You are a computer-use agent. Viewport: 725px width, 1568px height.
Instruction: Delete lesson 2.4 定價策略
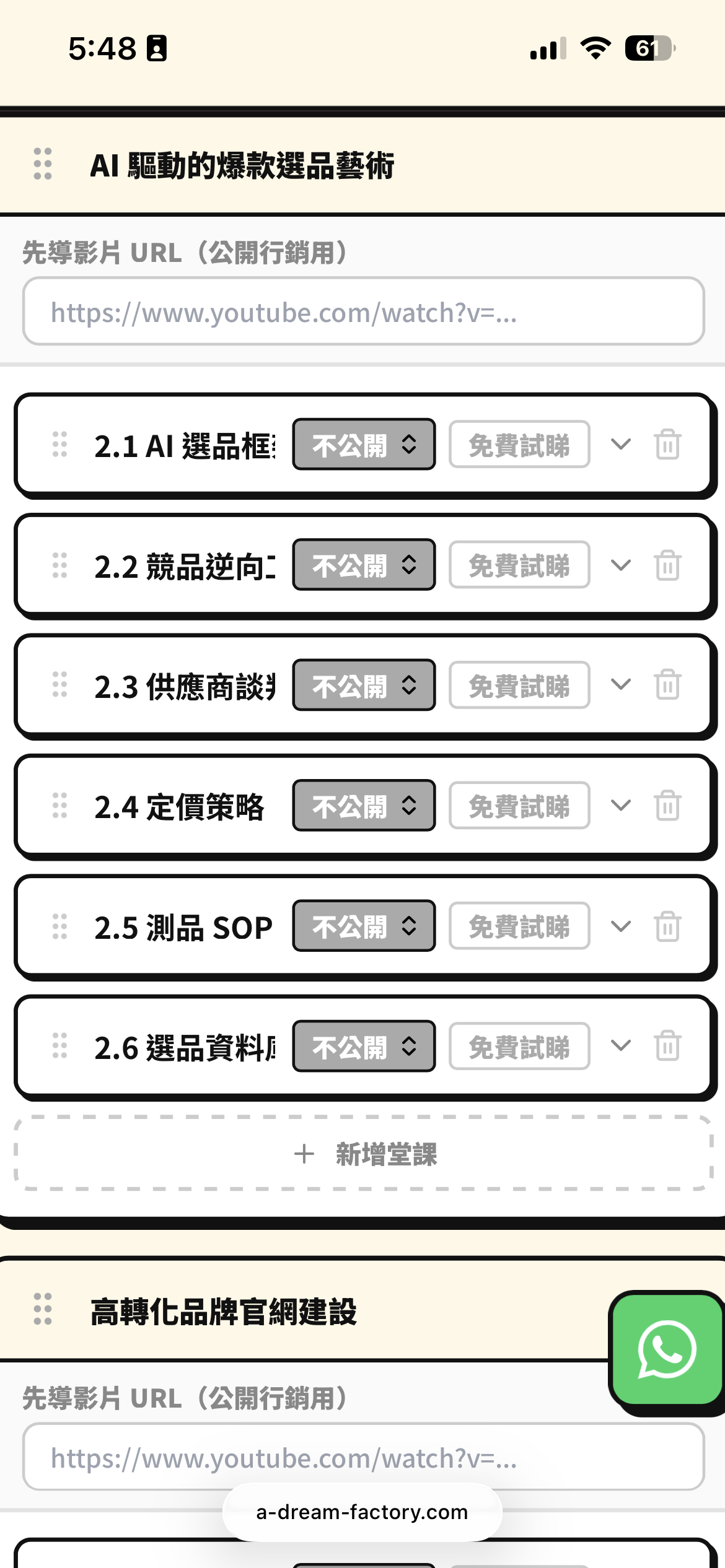click(667, 806)
